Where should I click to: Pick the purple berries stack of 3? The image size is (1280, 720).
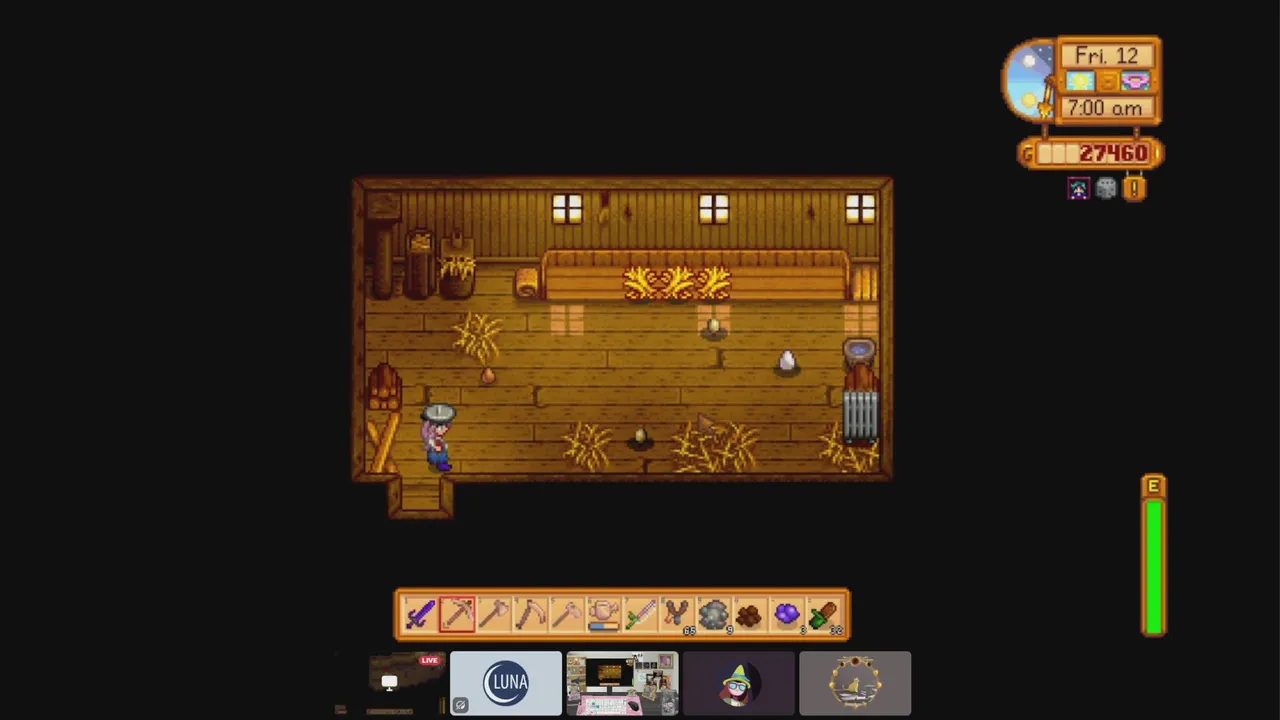tap(786, 614)
